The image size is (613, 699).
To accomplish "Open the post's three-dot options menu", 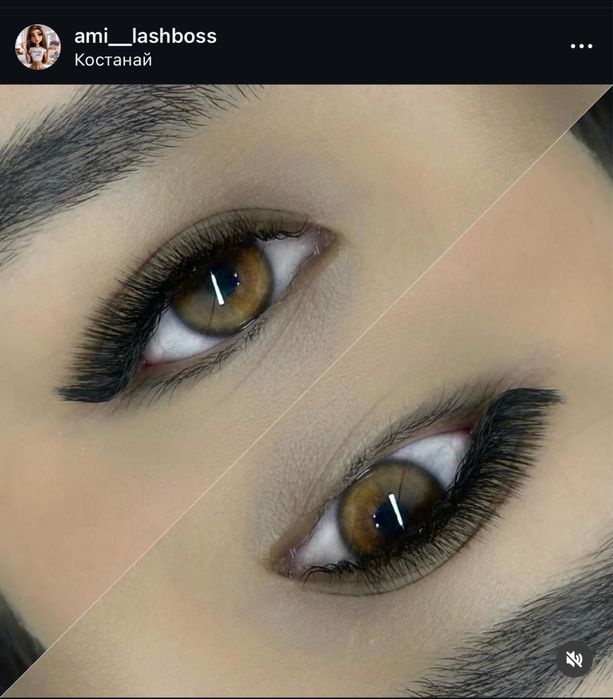I will pyautogui.click(x=581, y=46).
